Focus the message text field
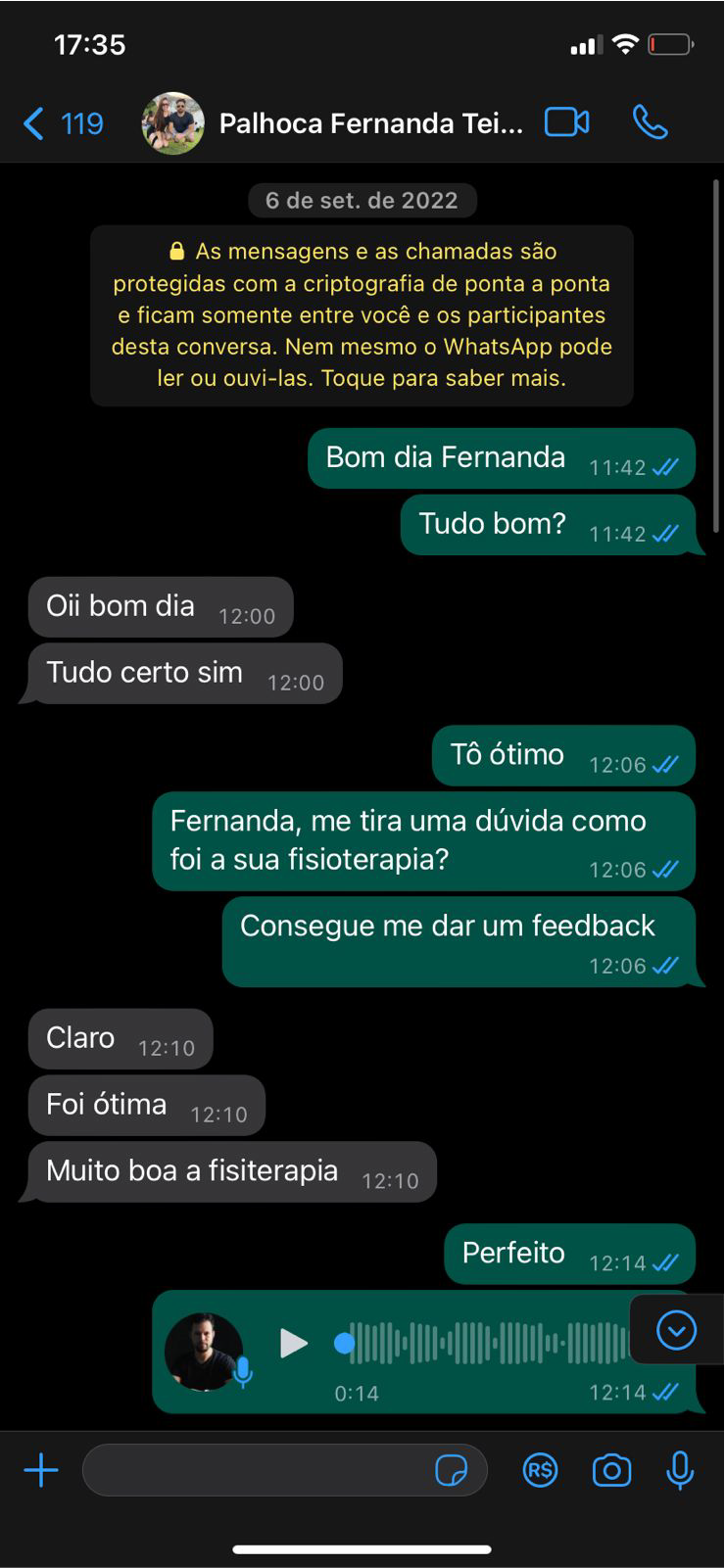Image resolution: width=725 pixels, height=1568 pixels. click(255, 1470)
